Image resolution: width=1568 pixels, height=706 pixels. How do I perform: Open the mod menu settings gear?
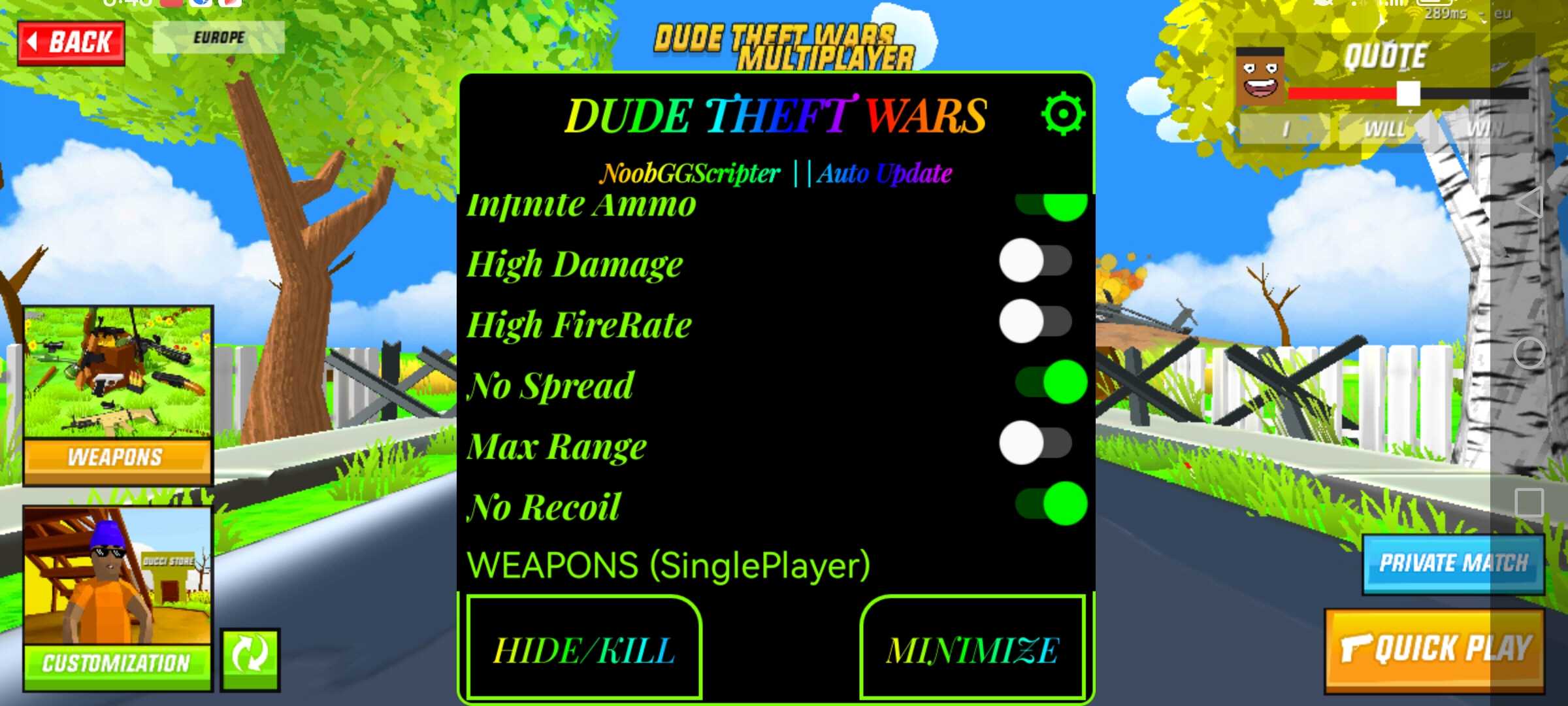pos(1062,114)
